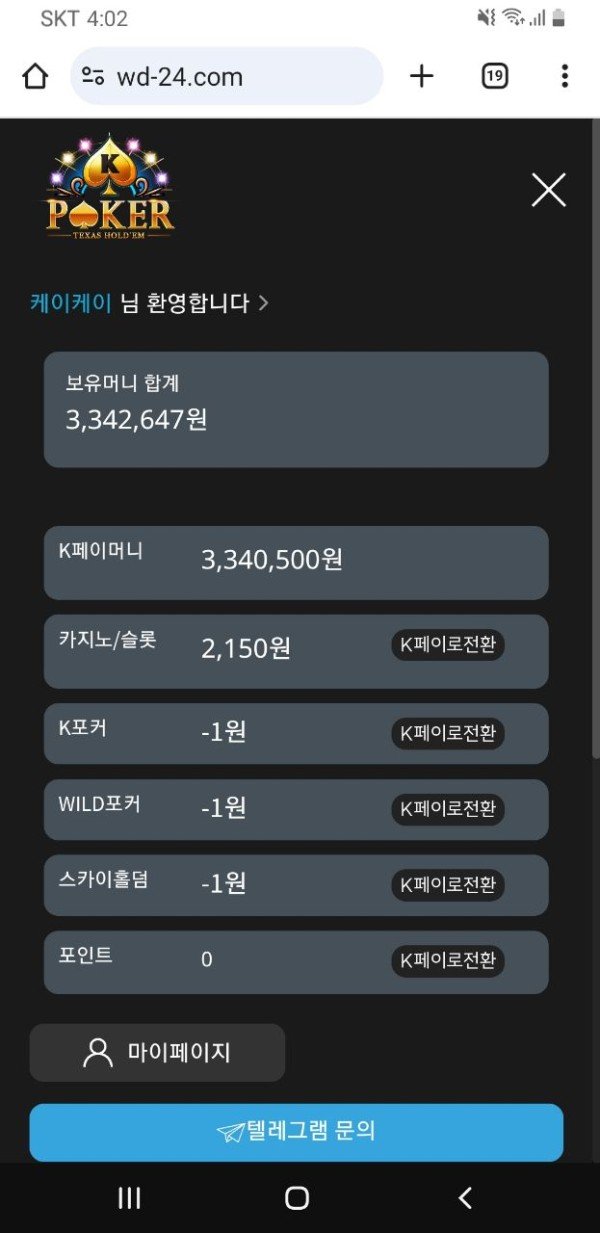This screenshot has width=600, height=1233.
Task: Convert K포커 balance to K페이
Action: (447, 733)
